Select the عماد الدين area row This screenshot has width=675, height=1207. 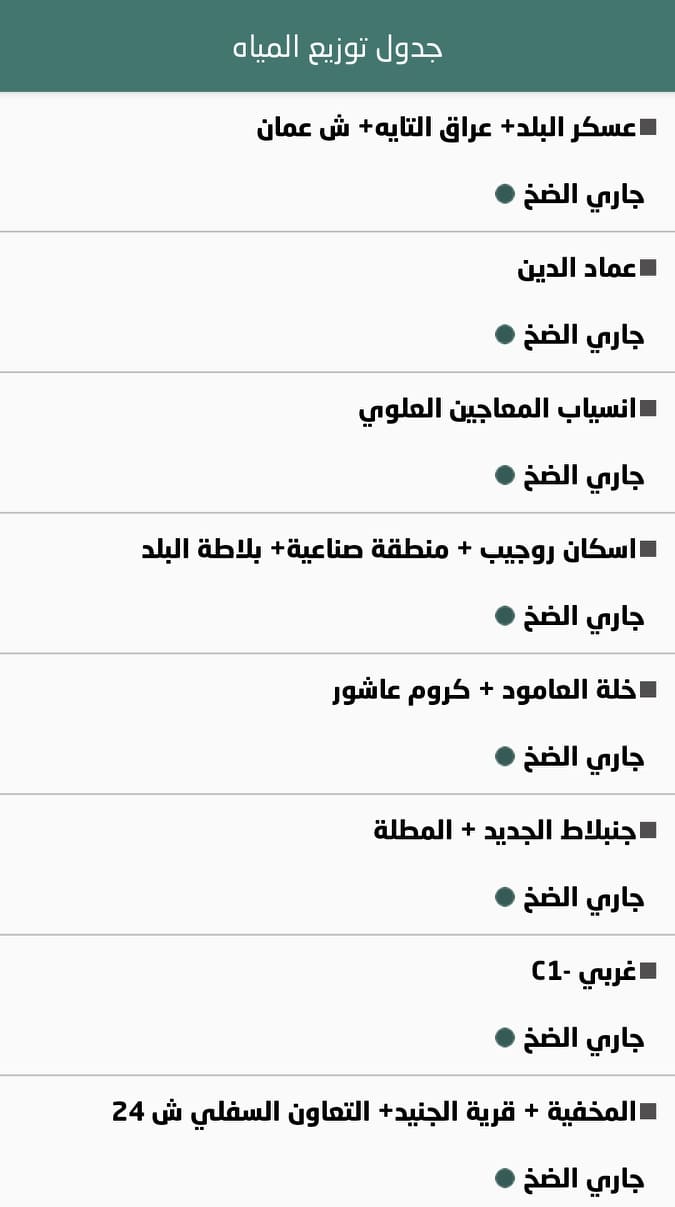(x=576, y=269)
